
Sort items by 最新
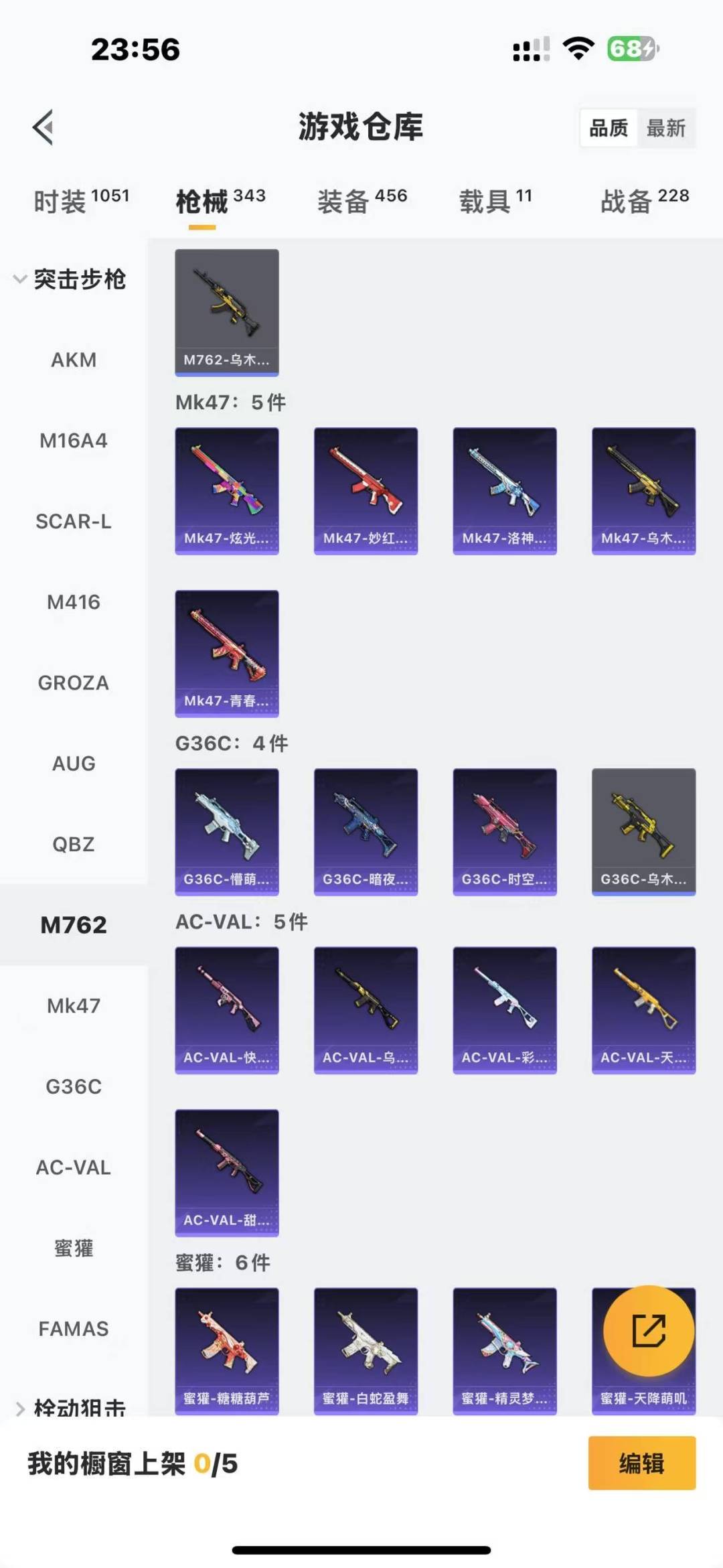tap(666, 127)
